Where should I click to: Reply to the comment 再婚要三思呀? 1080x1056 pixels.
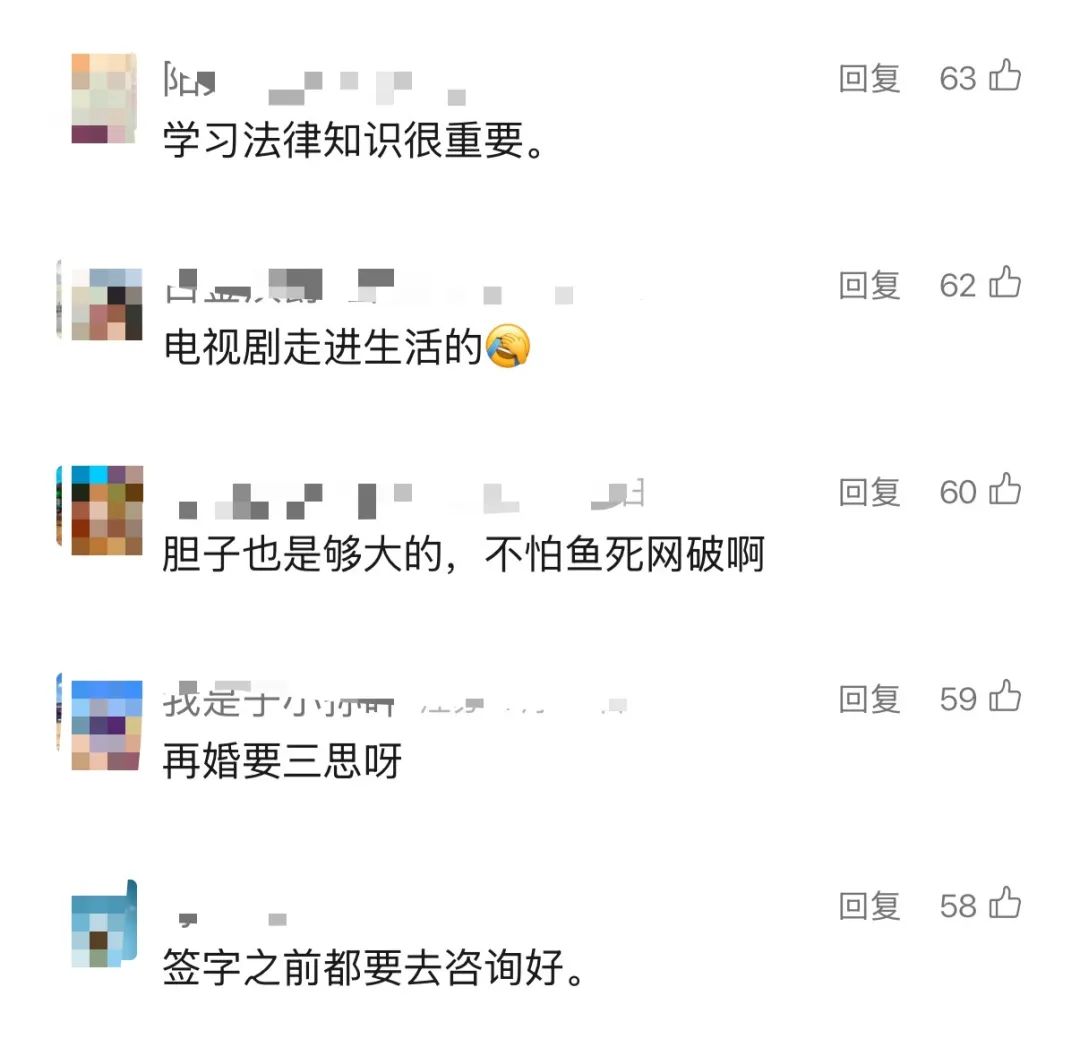tap(869, 699)
